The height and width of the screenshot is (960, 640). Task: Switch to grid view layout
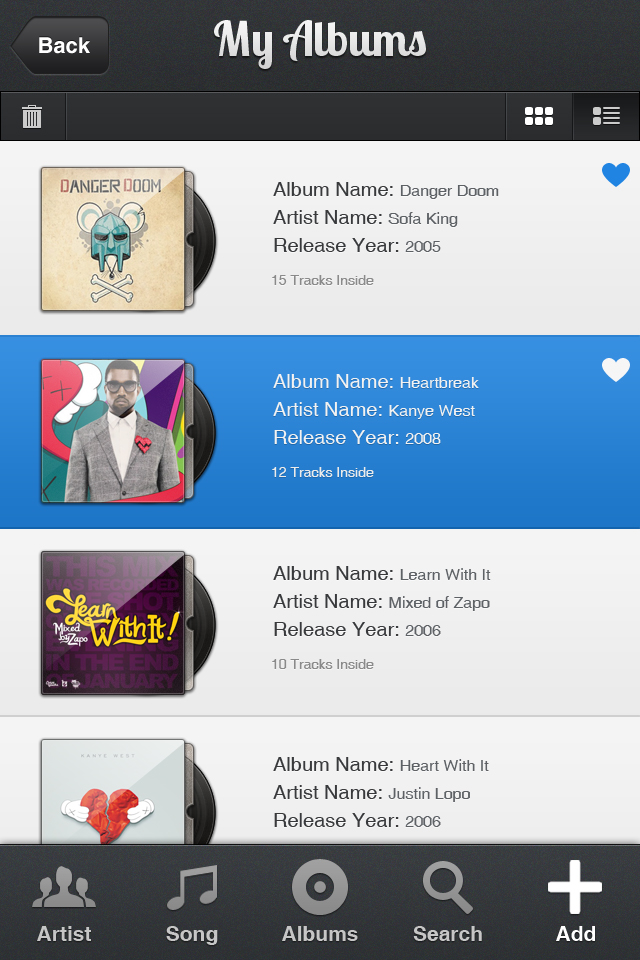coord(539,116)
